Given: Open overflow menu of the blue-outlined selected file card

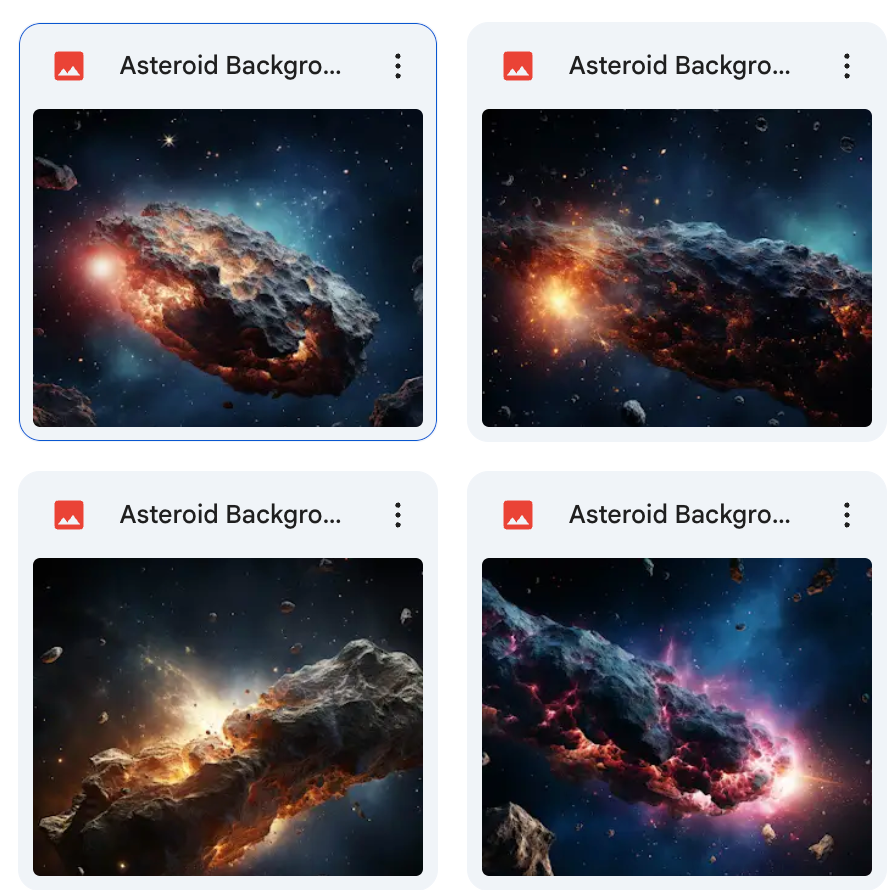Looking at the screenshot, I should [x=397, y=67].
